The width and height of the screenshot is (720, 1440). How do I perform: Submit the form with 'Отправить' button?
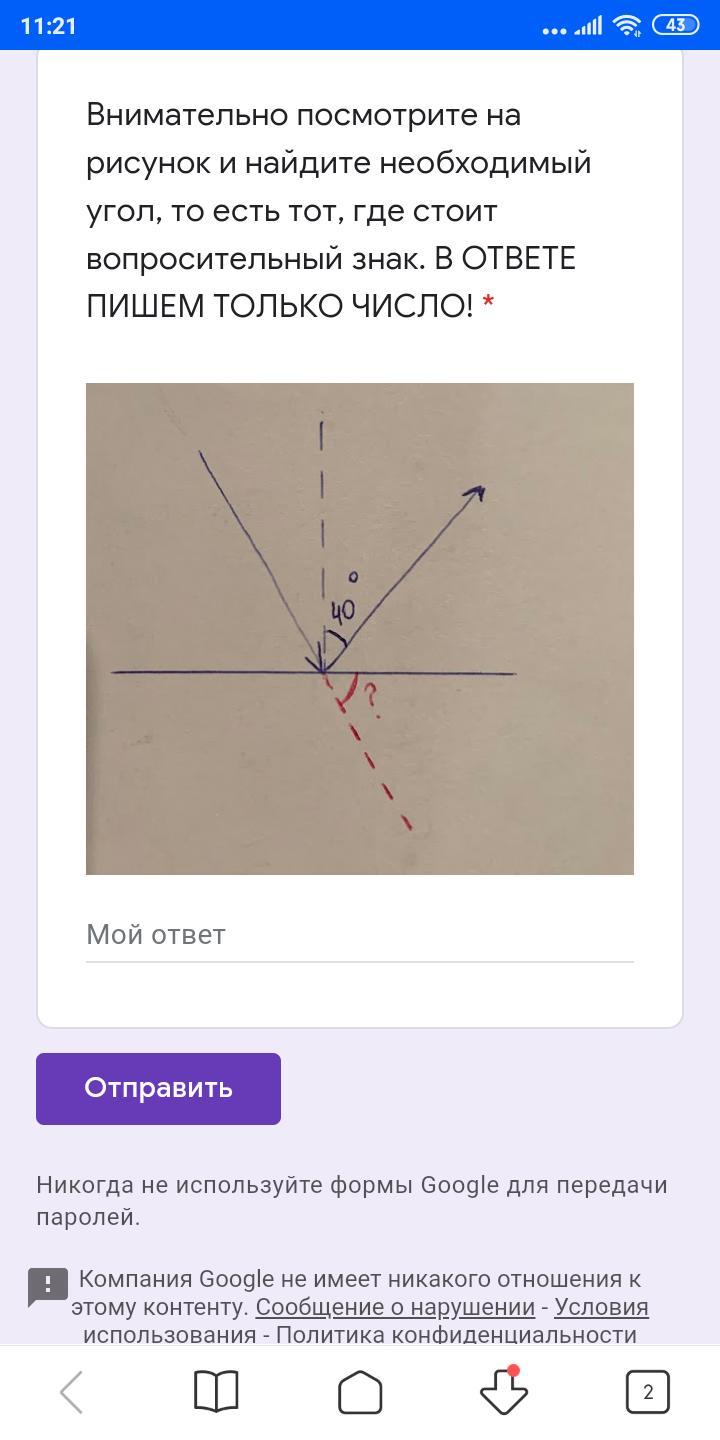158,1088
